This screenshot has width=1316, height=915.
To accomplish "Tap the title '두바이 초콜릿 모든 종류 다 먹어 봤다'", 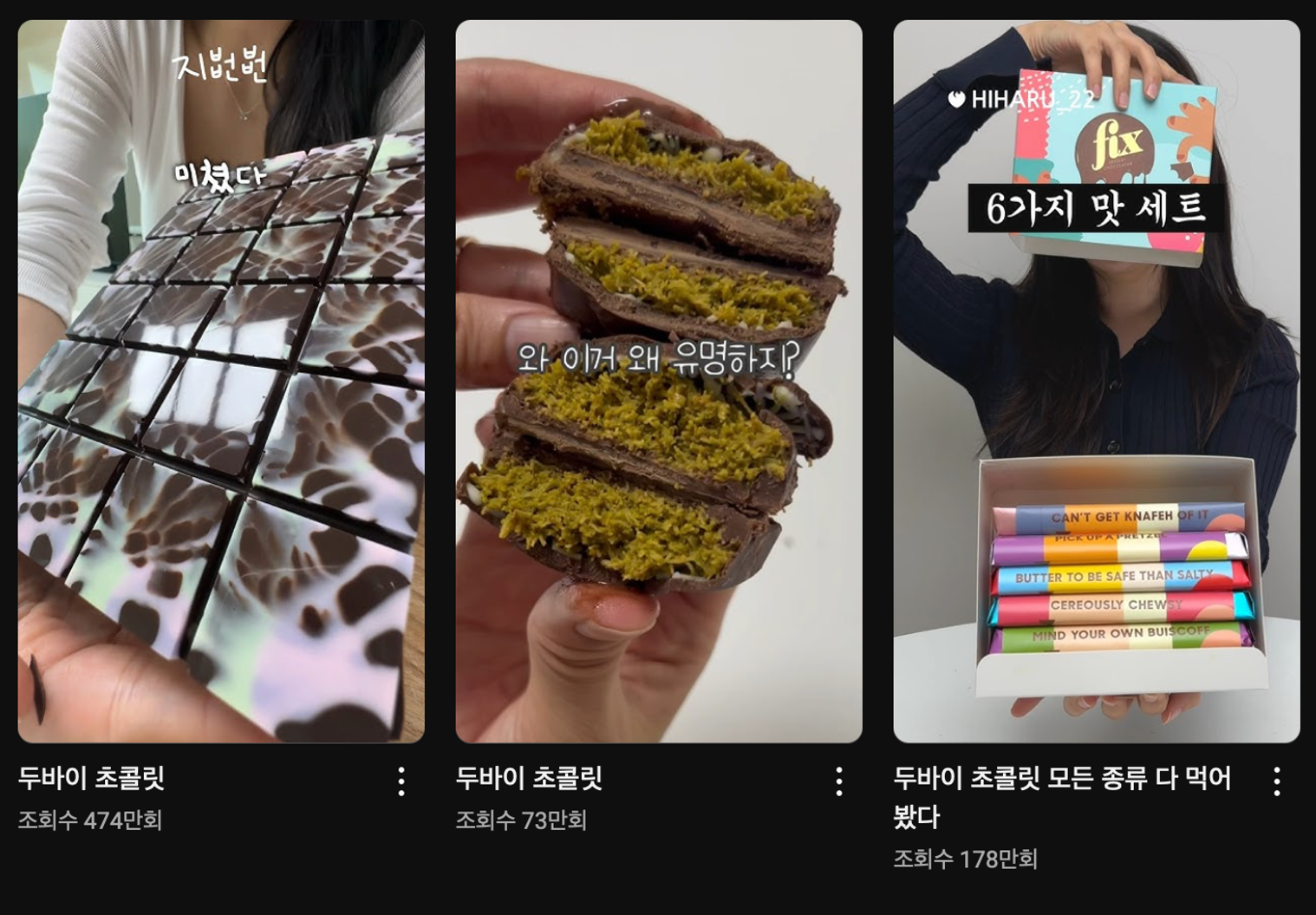I will pyautogui.click(x=1062, y=795).
